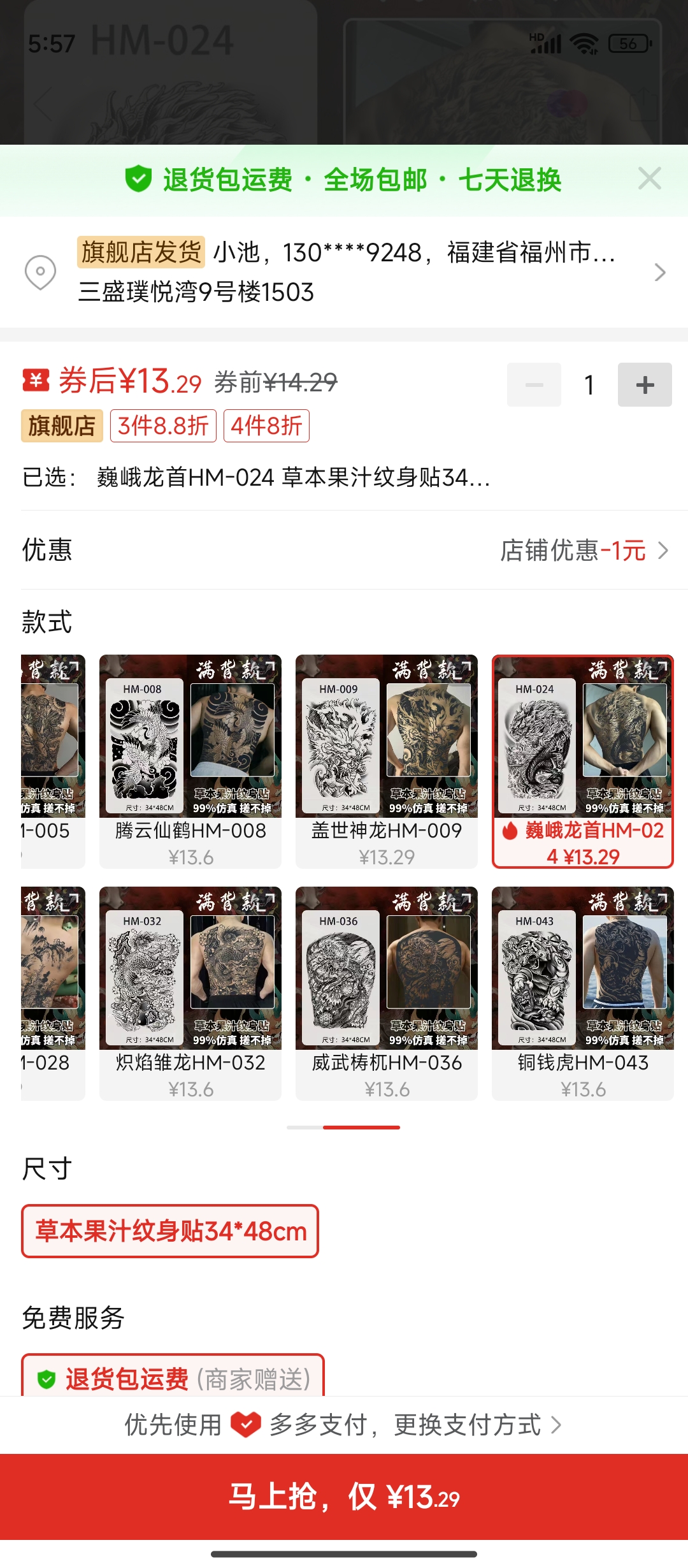Select style 铜钱虎HM-043
This screenshot has height=1568, width=688.
click(582, 993)
